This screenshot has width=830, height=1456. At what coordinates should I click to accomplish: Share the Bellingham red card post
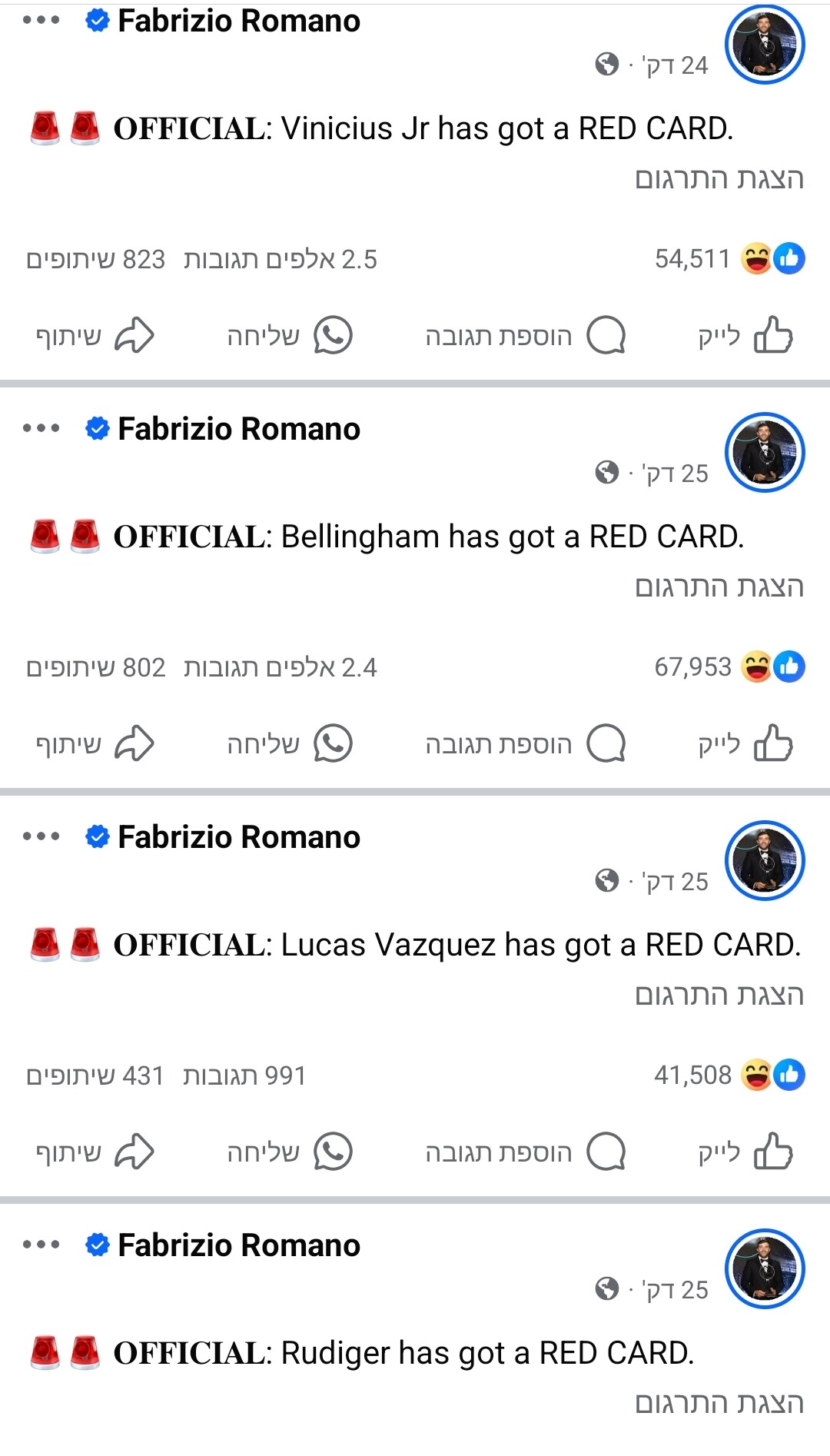pos(95,744)
